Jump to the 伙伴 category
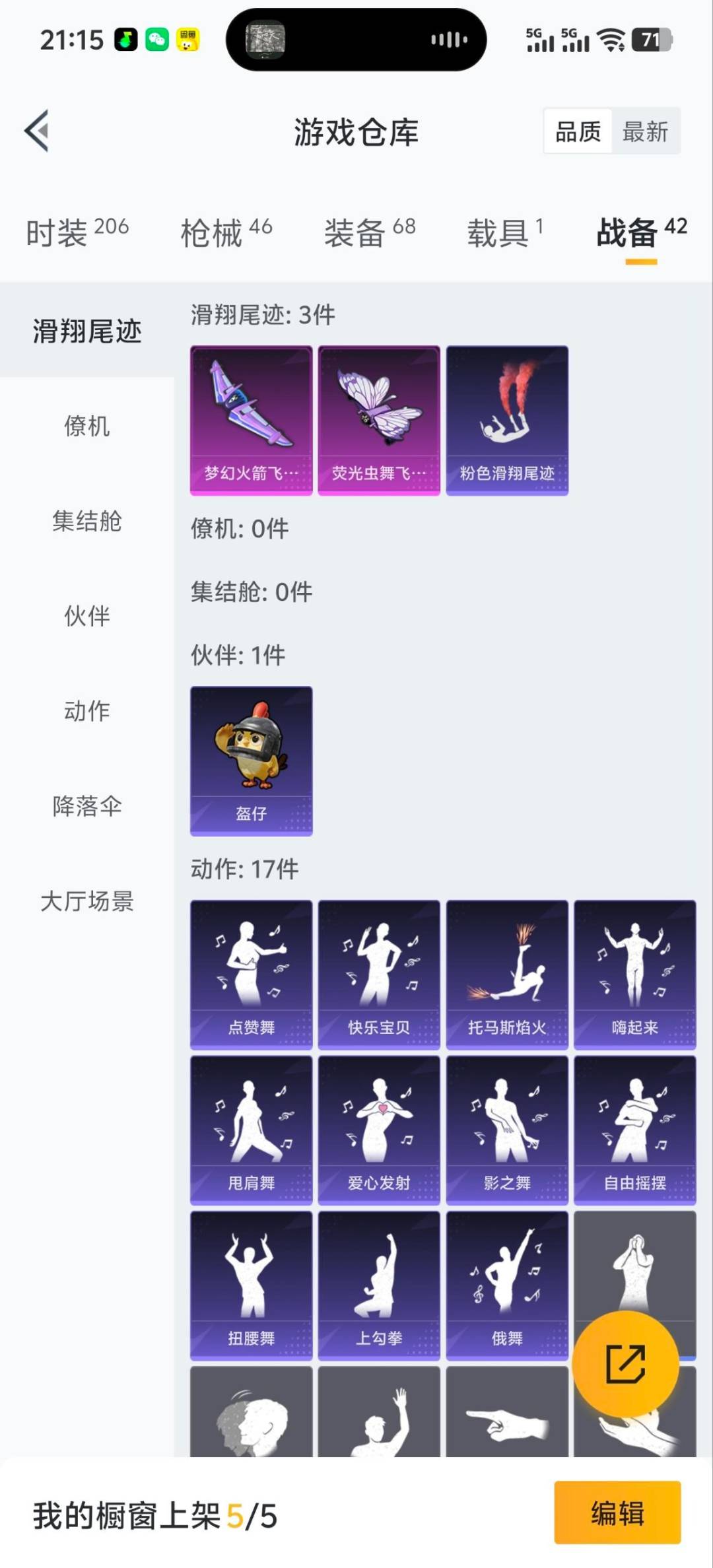Image resolution: width=713 pixels, height=1568 pixels. pos(86,616)
